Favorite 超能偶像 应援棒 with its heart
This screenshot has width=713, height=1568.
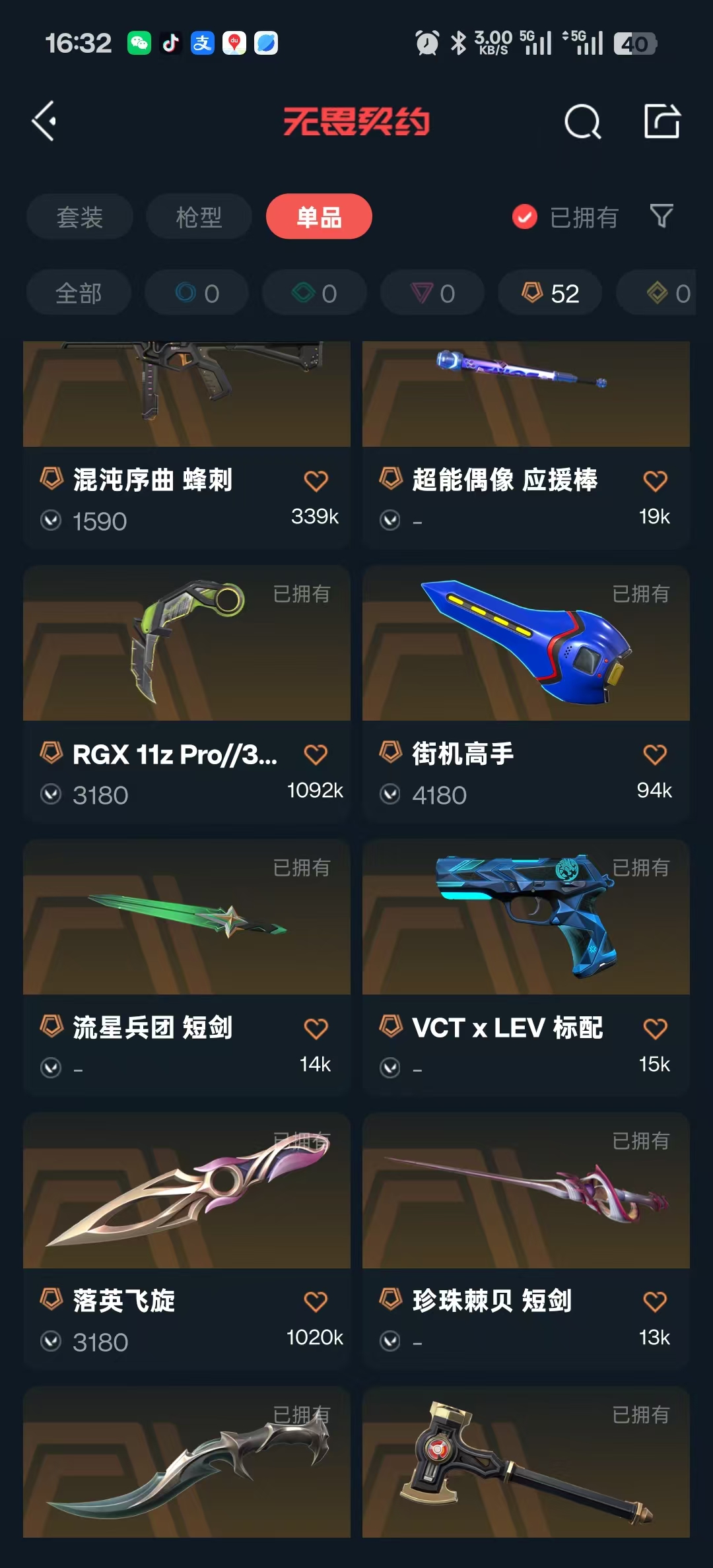655,481
